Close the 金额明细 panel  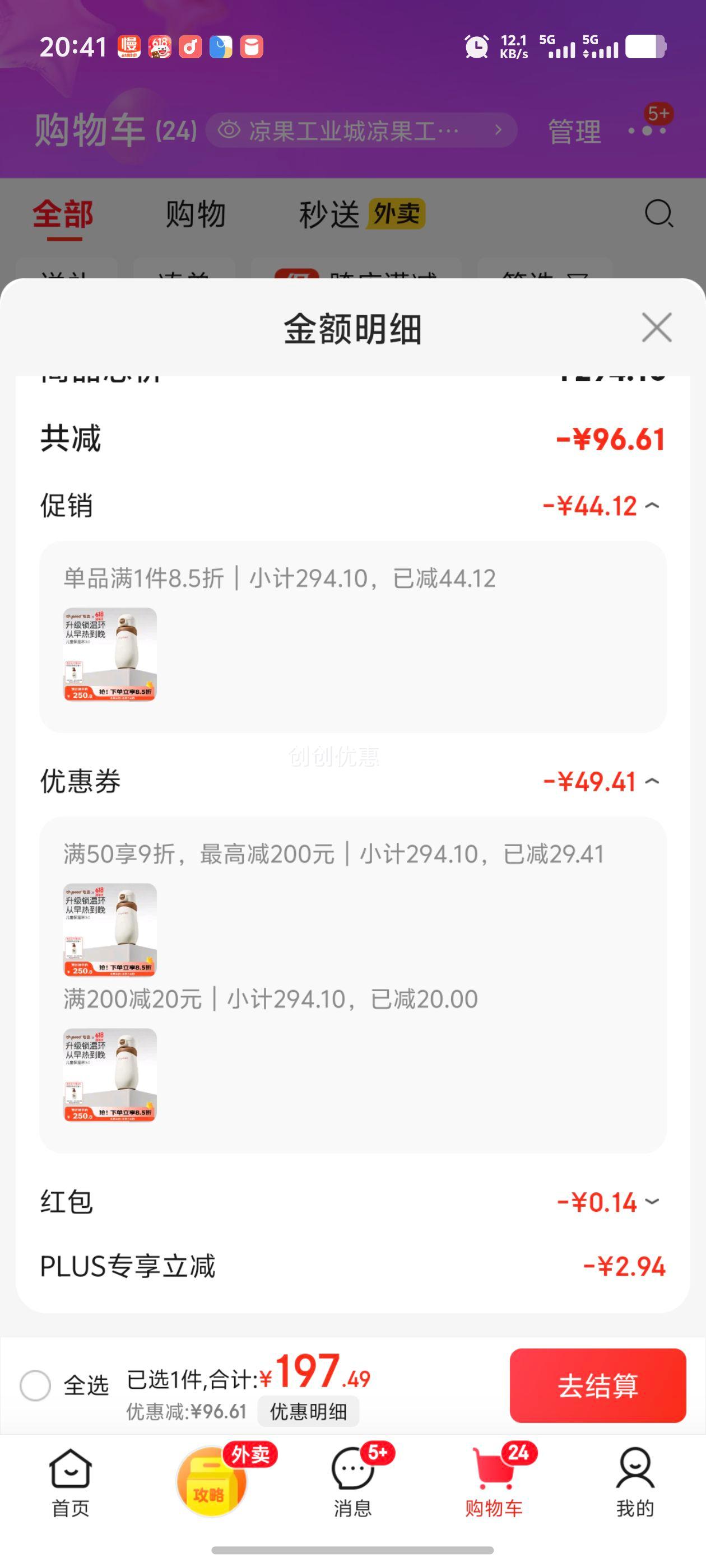point(657,328)
